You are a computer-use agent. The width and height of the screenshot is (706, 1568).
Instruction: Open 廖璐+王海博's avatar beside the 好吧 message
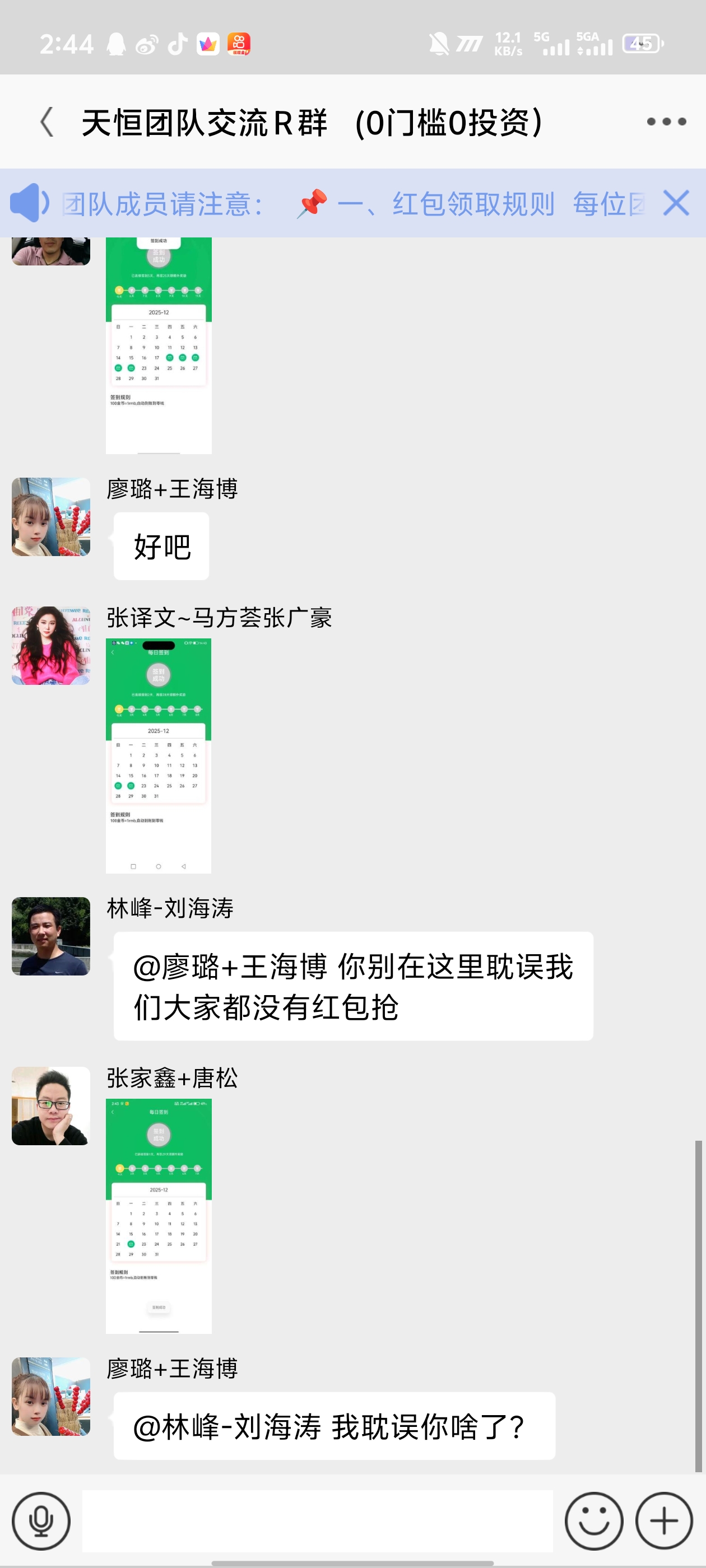51,517
